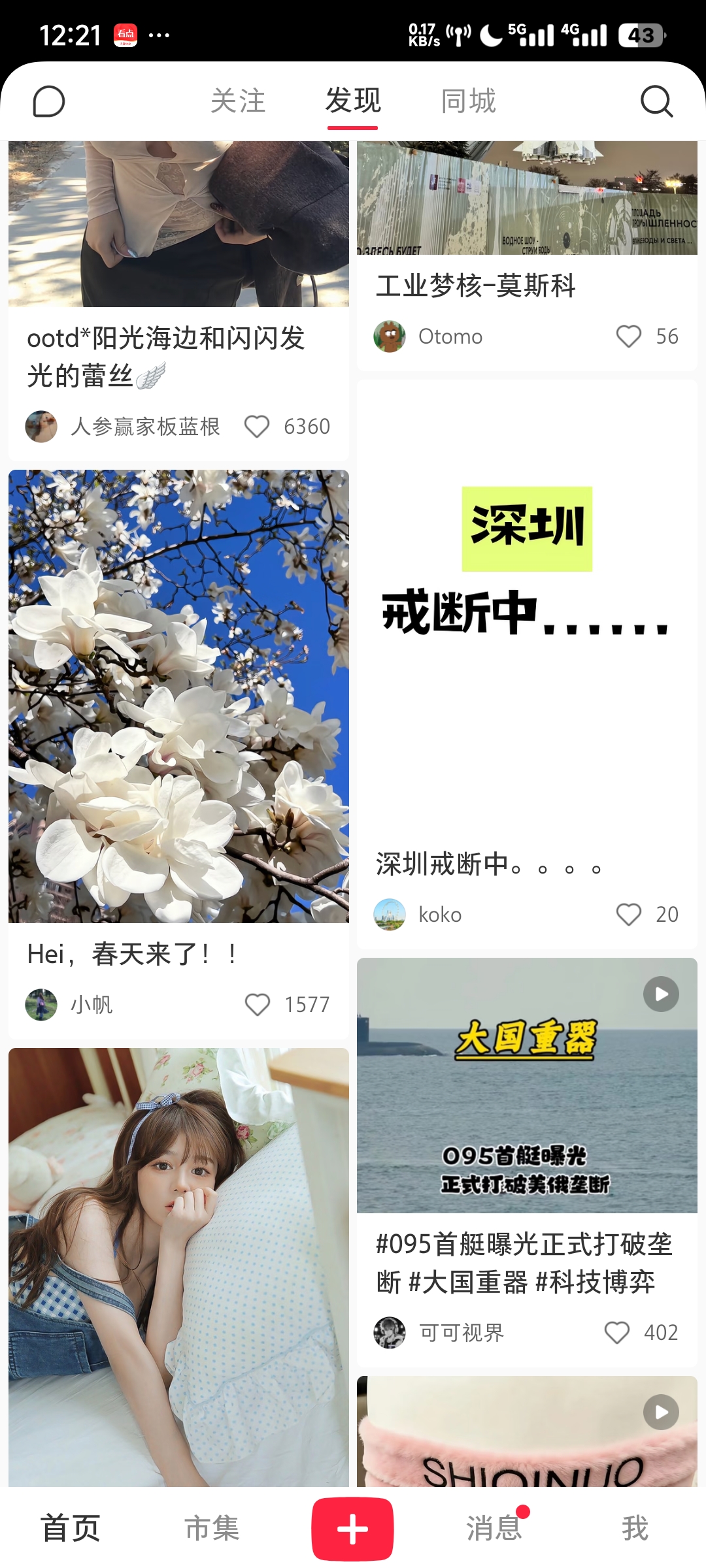Switch to the 关注 tab
706x1568 pixels.
(x=238, y=101)
